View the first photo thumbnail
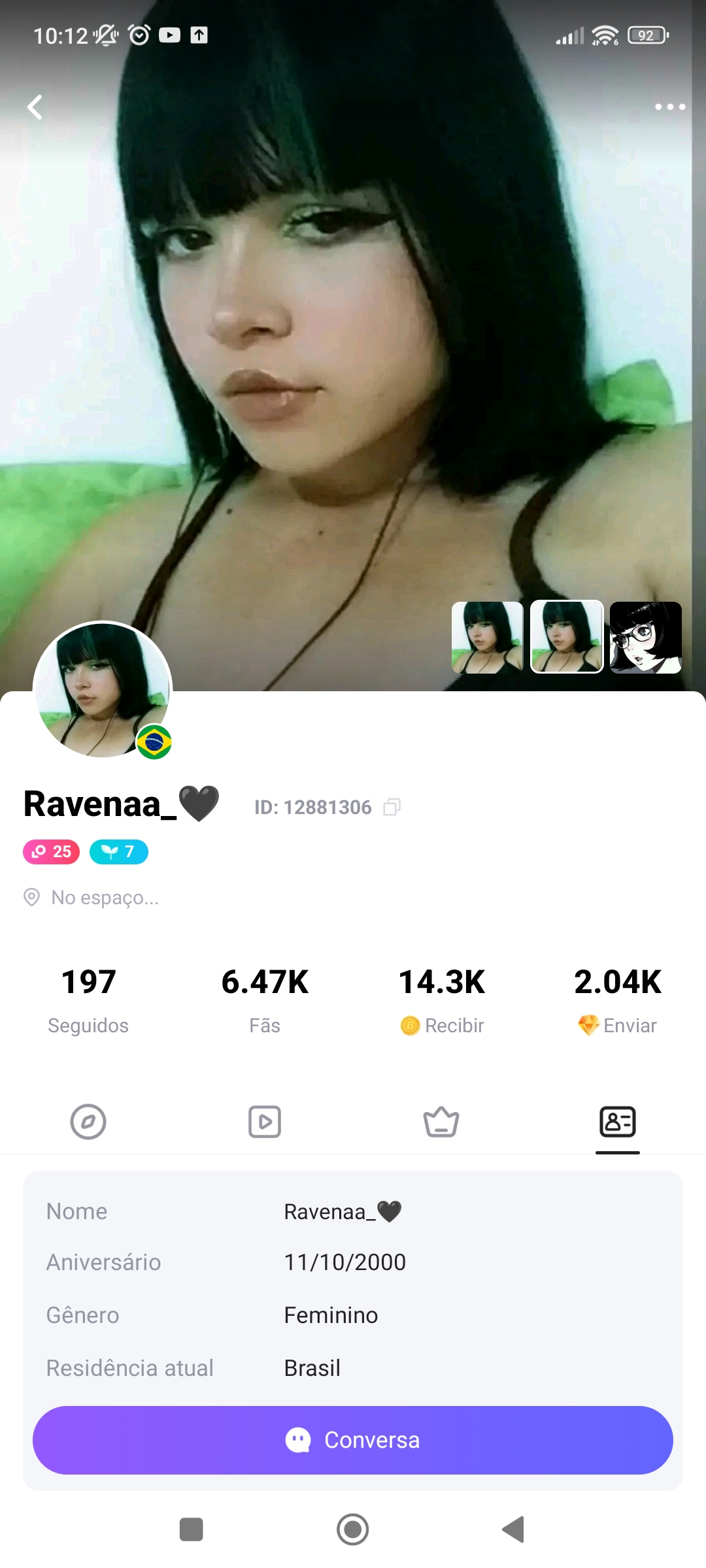The height and width of the screenshot is (1568, 706). pyautogui.click(x=487, y=638)
